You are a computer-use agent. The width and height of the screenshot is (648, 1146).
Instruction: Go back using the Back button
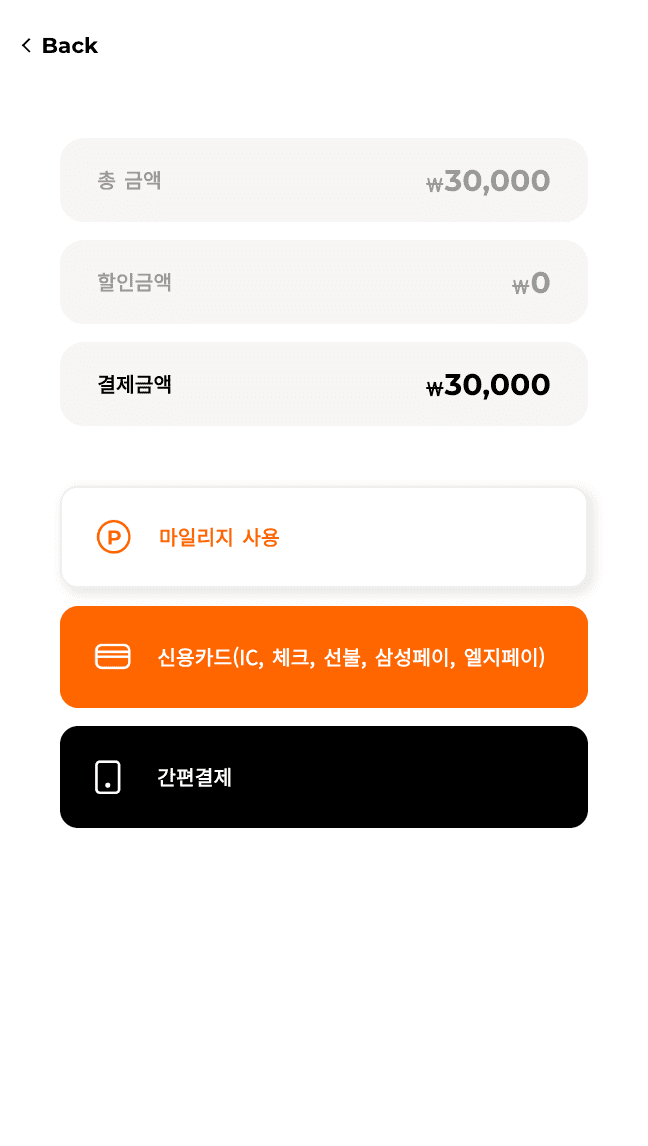[x=59, y=46]
